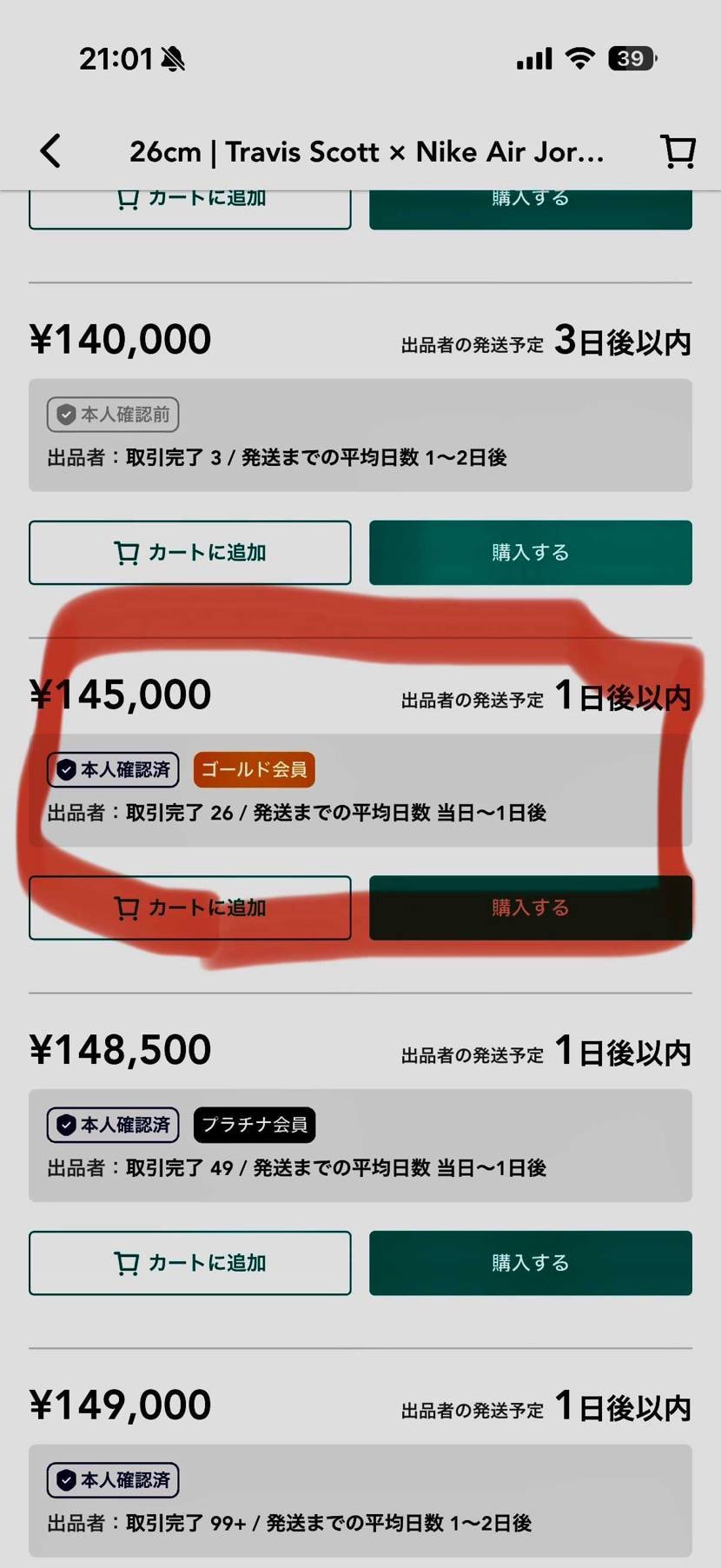Tap the shield checkmark on the ¥145,000 listing

[x=65, y=769]
